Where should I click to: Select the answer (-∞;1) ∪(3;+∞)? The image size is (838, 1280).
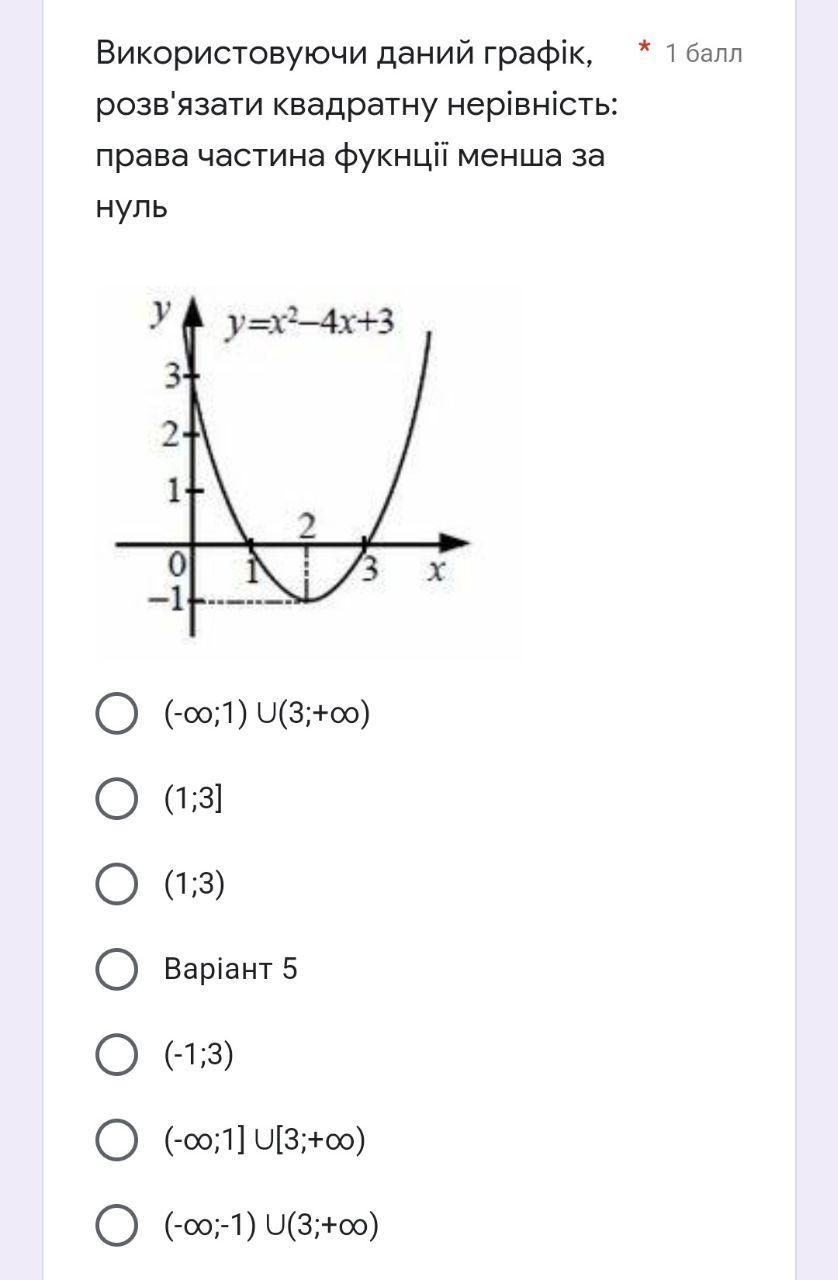(x=117, y=714)
